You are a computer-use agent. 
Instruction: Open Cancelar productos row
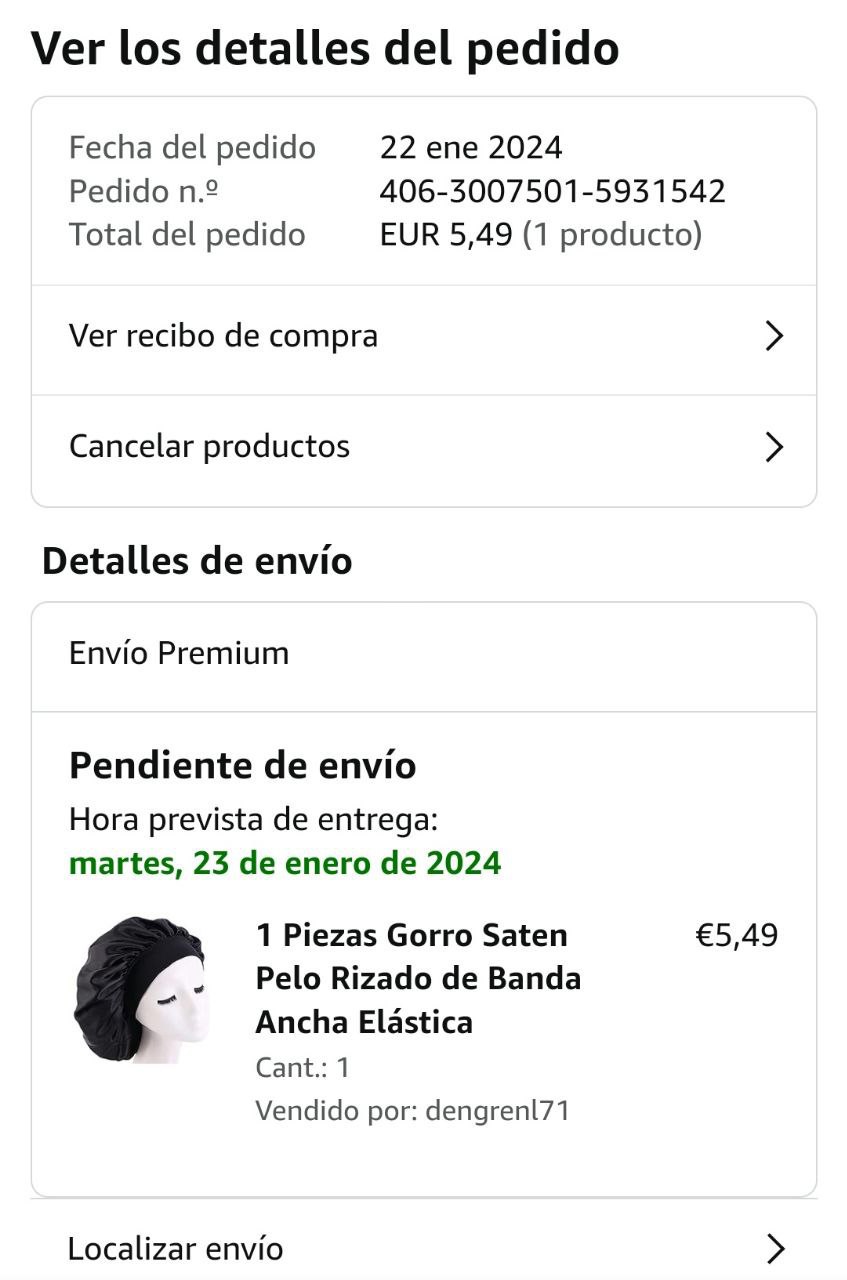423,447
